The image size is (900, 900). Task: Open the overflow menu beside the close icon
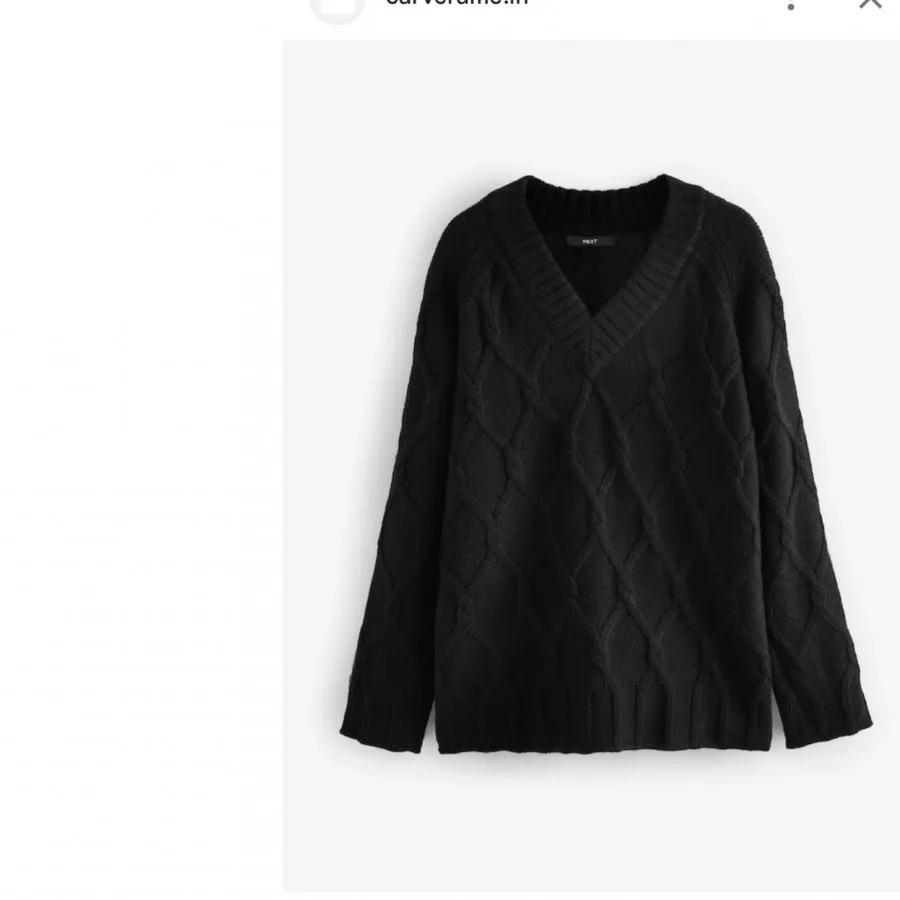(791, 5)
